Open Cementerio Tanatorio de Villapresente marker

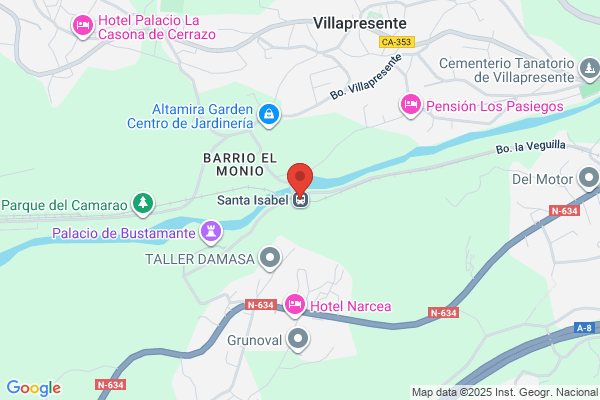click(x=590, y=69)
